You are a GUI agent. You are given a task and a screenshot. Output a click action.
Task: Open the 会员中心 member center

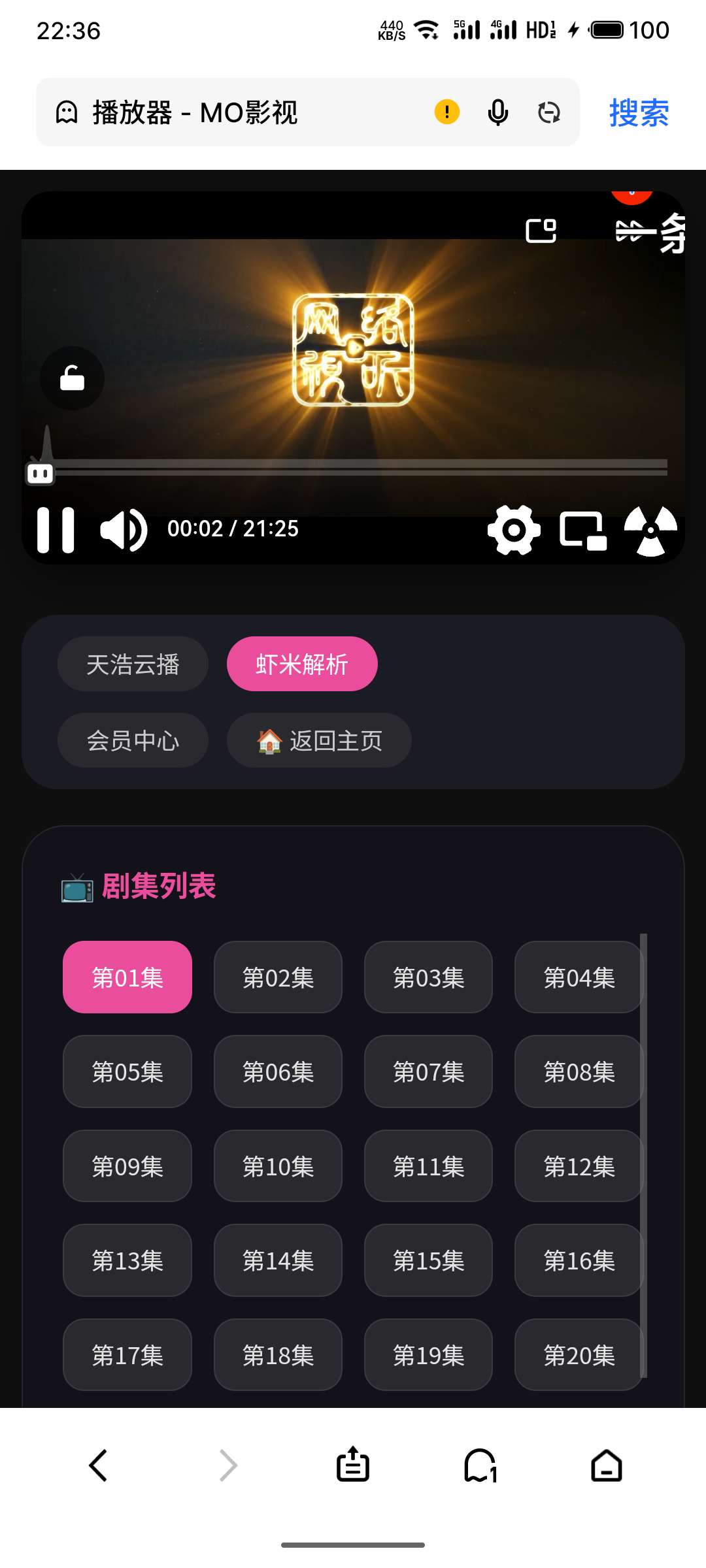[133, 740]
